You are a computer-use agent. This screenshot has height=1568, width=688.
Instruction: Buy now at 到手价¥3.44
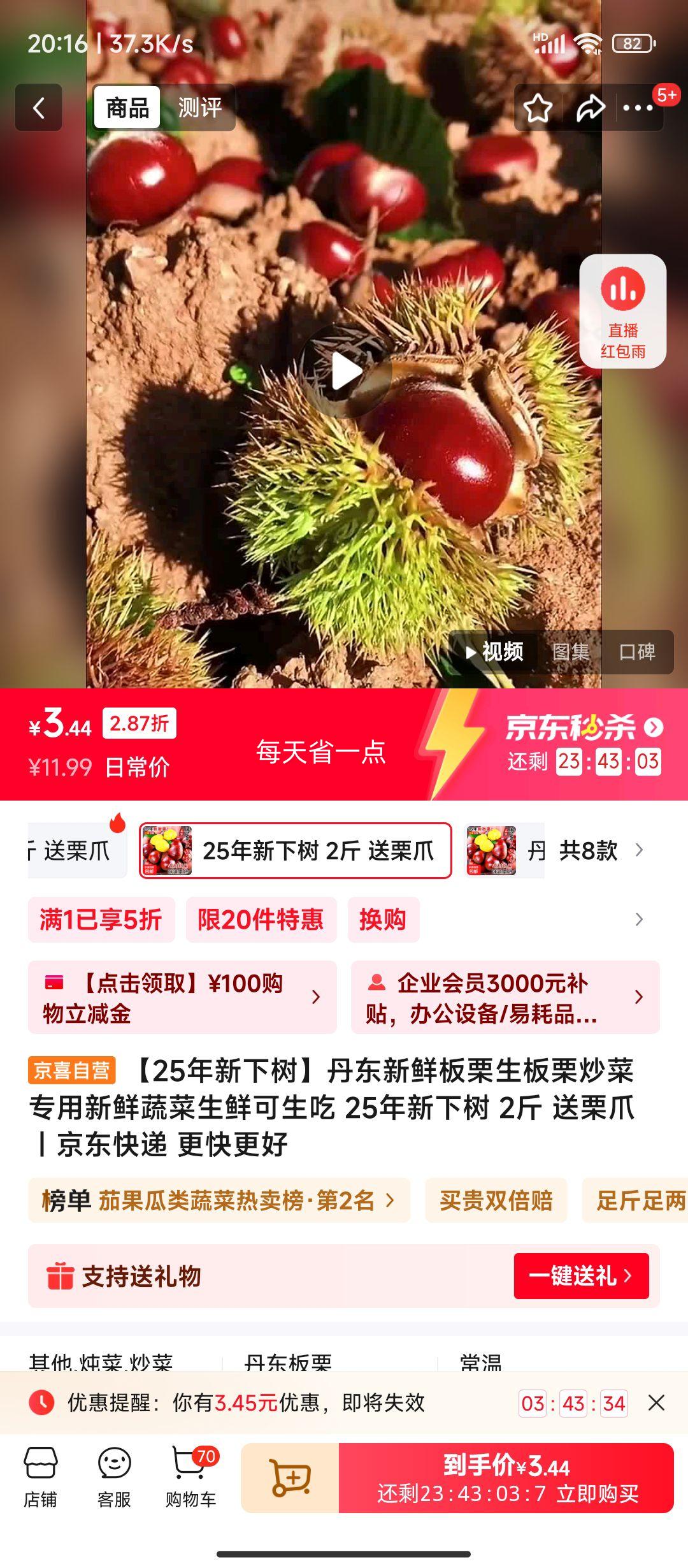coord(506,1479)
